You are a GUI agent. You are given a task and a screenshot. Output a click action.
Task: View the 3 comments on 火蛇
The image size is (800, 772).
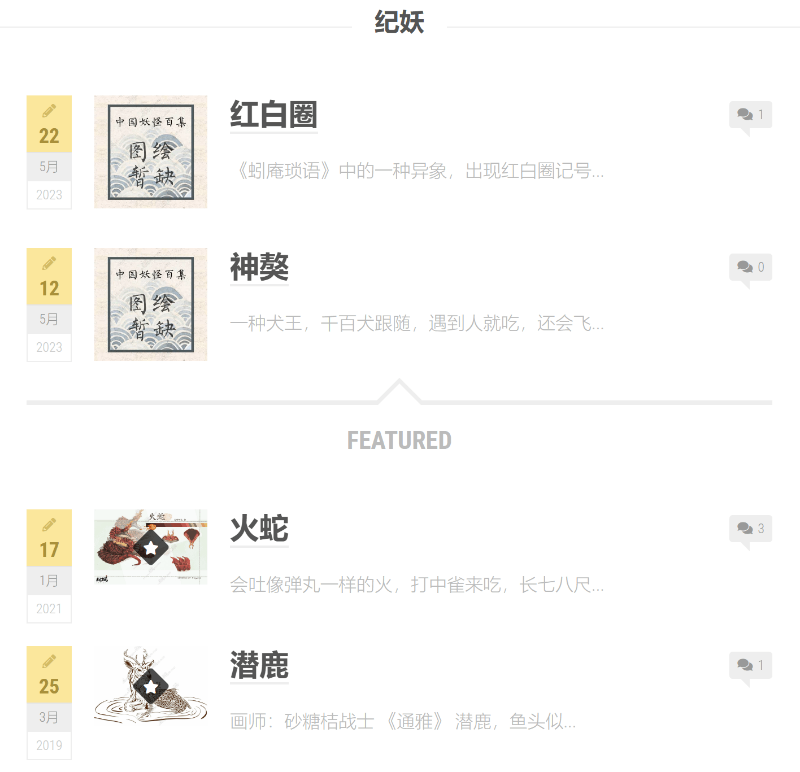coord(750,528)
